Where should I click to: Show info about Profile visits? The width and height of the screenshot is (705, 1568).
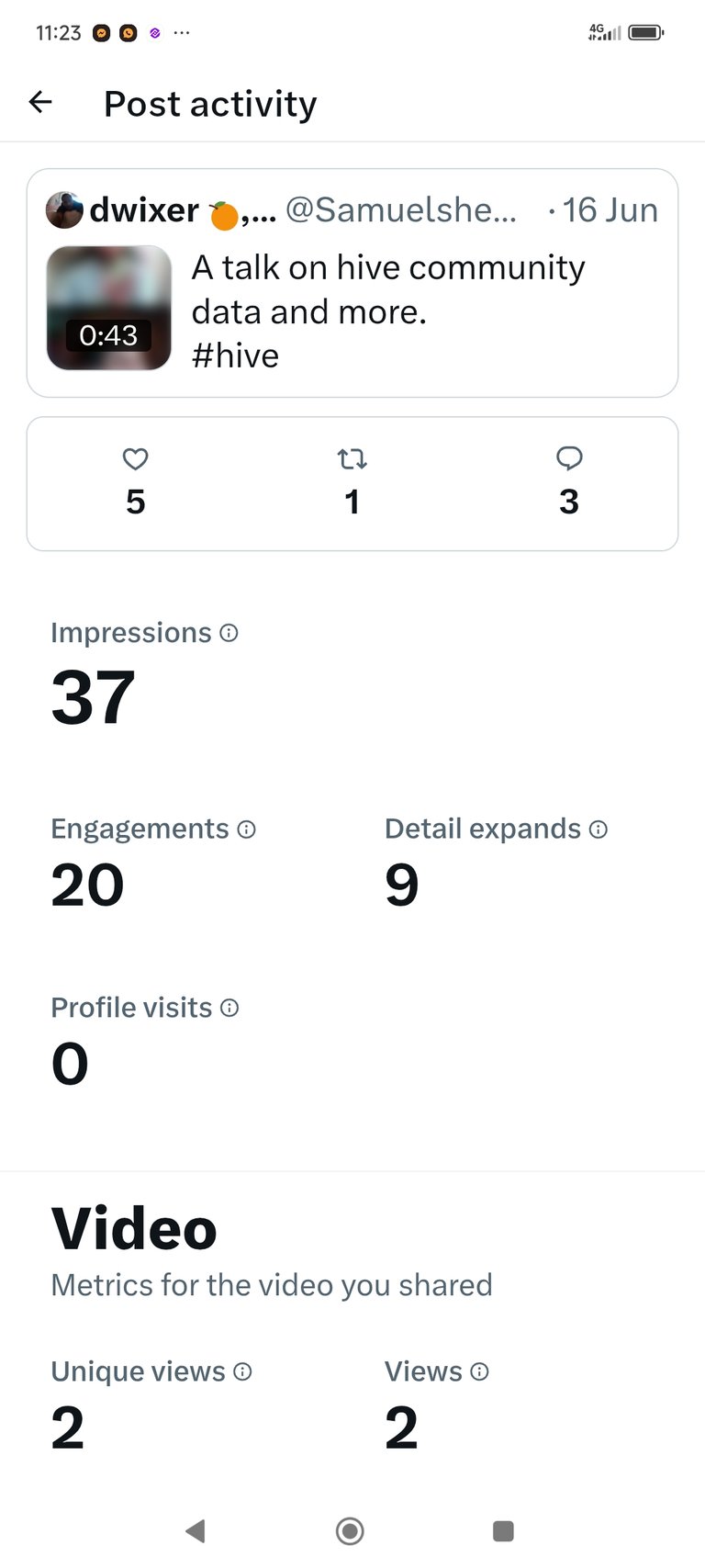pyautogui.click(x=229, y=1008)
